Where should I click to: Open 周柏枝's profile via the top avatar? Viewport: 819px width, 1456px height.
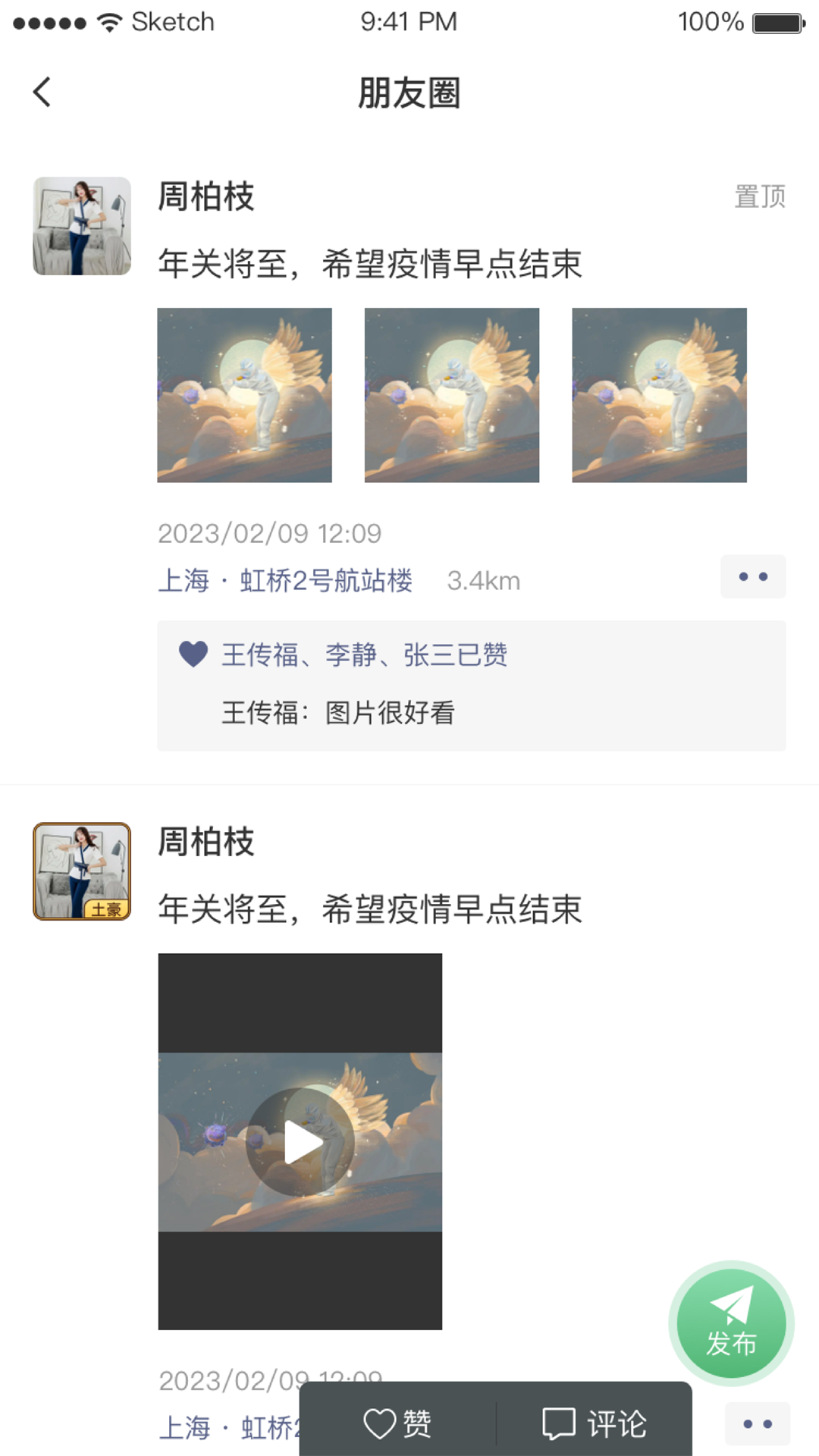82,225
